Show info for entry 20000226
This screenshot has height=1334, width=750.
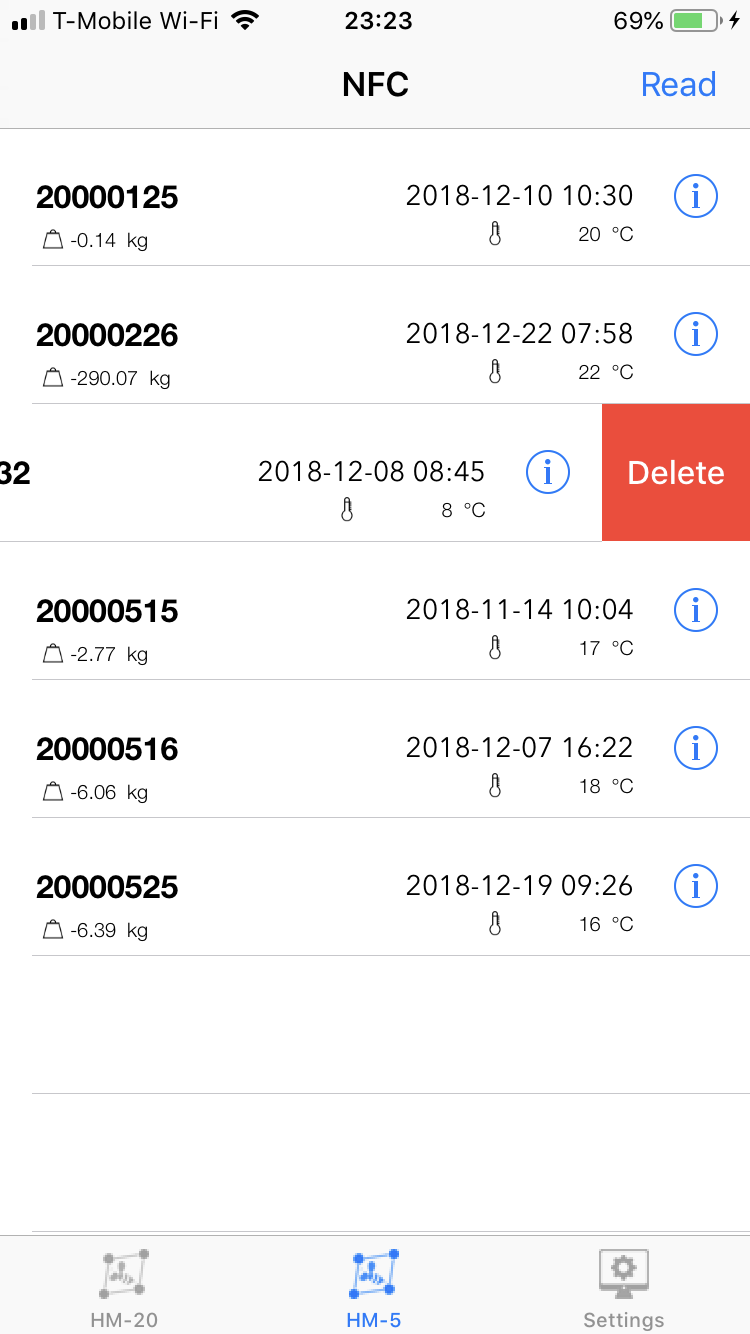696,334
